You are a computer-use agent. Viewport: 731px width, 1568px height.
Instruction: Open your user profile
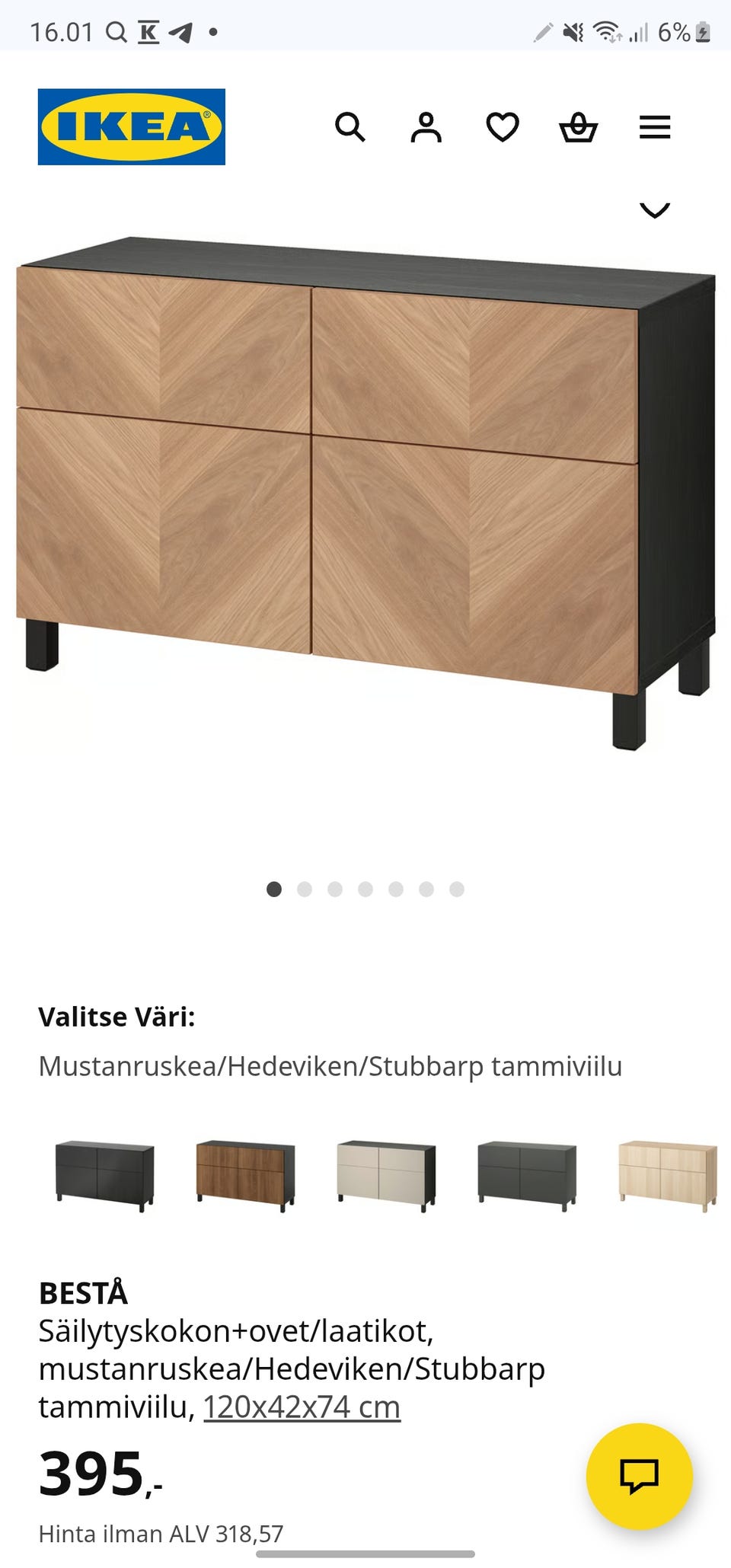427,127
